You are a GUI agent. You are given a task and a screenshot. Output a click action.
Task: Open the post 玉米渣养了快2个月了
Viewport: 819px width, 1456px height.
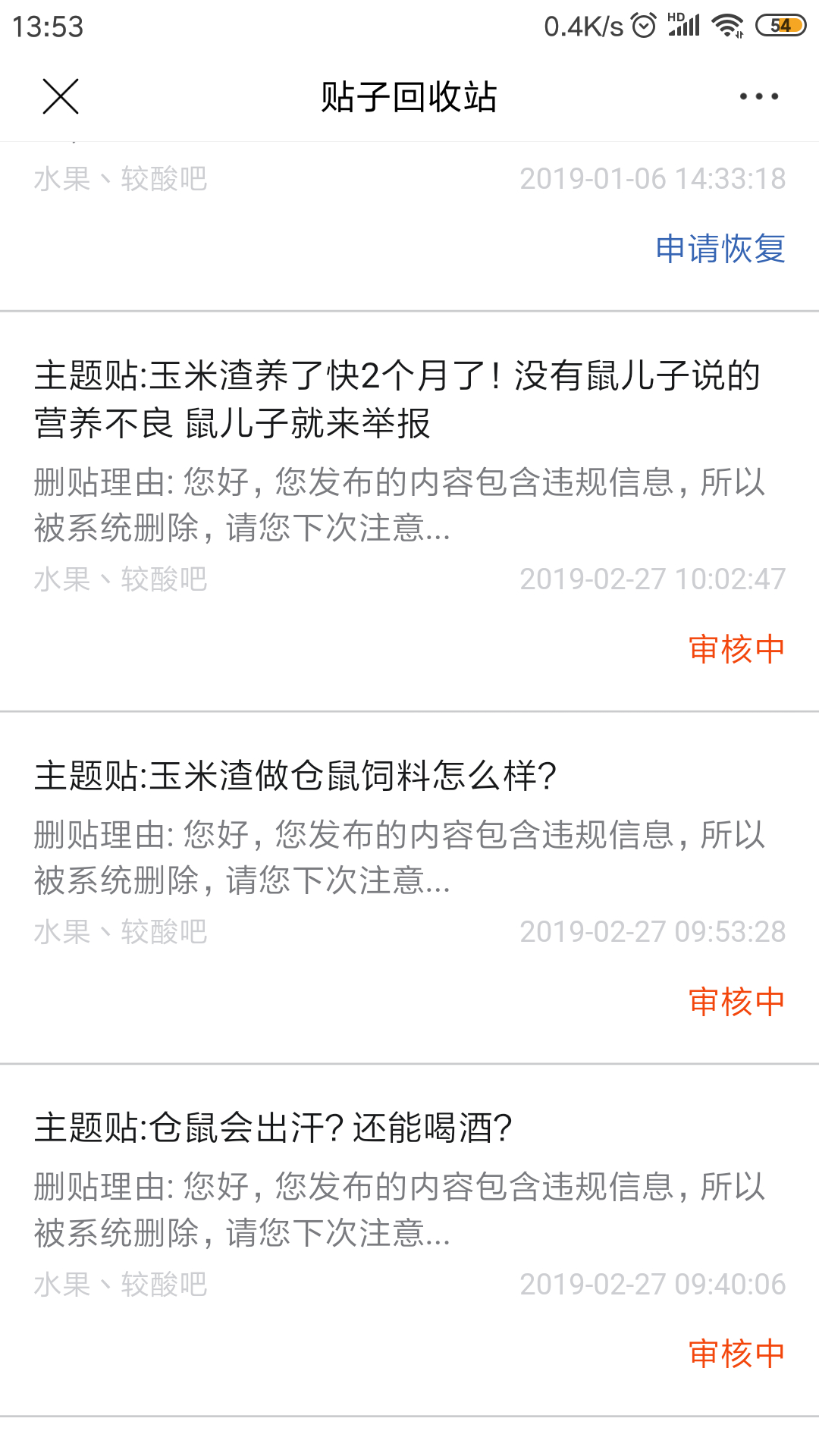tap(397, 399)
